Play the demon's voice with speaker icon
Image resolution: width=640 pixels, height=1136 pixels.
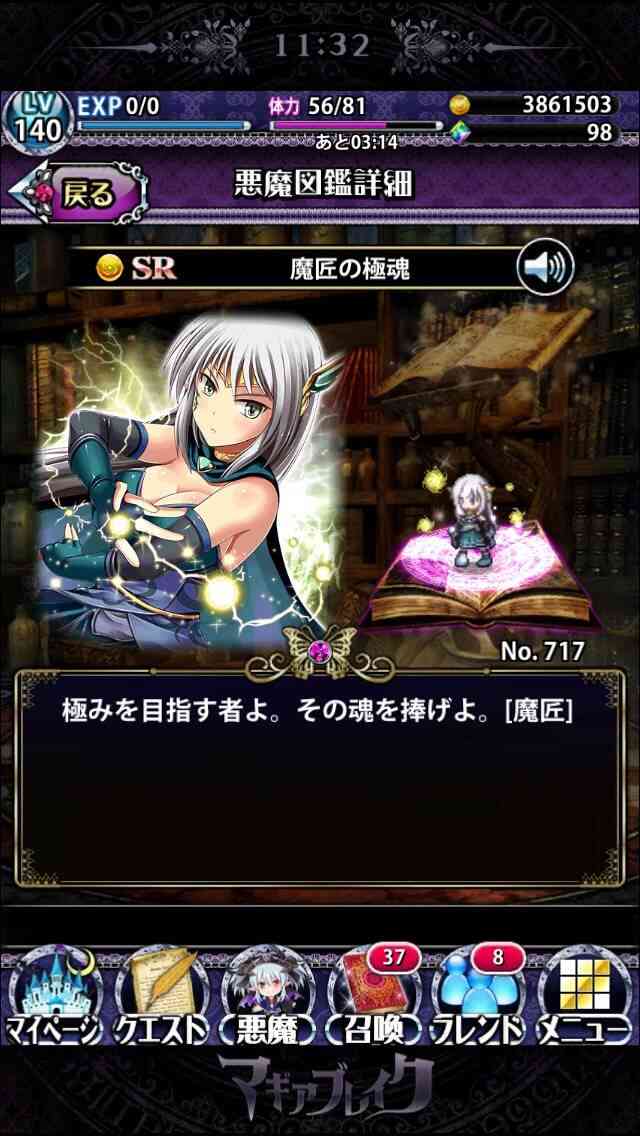click(545, 267)
